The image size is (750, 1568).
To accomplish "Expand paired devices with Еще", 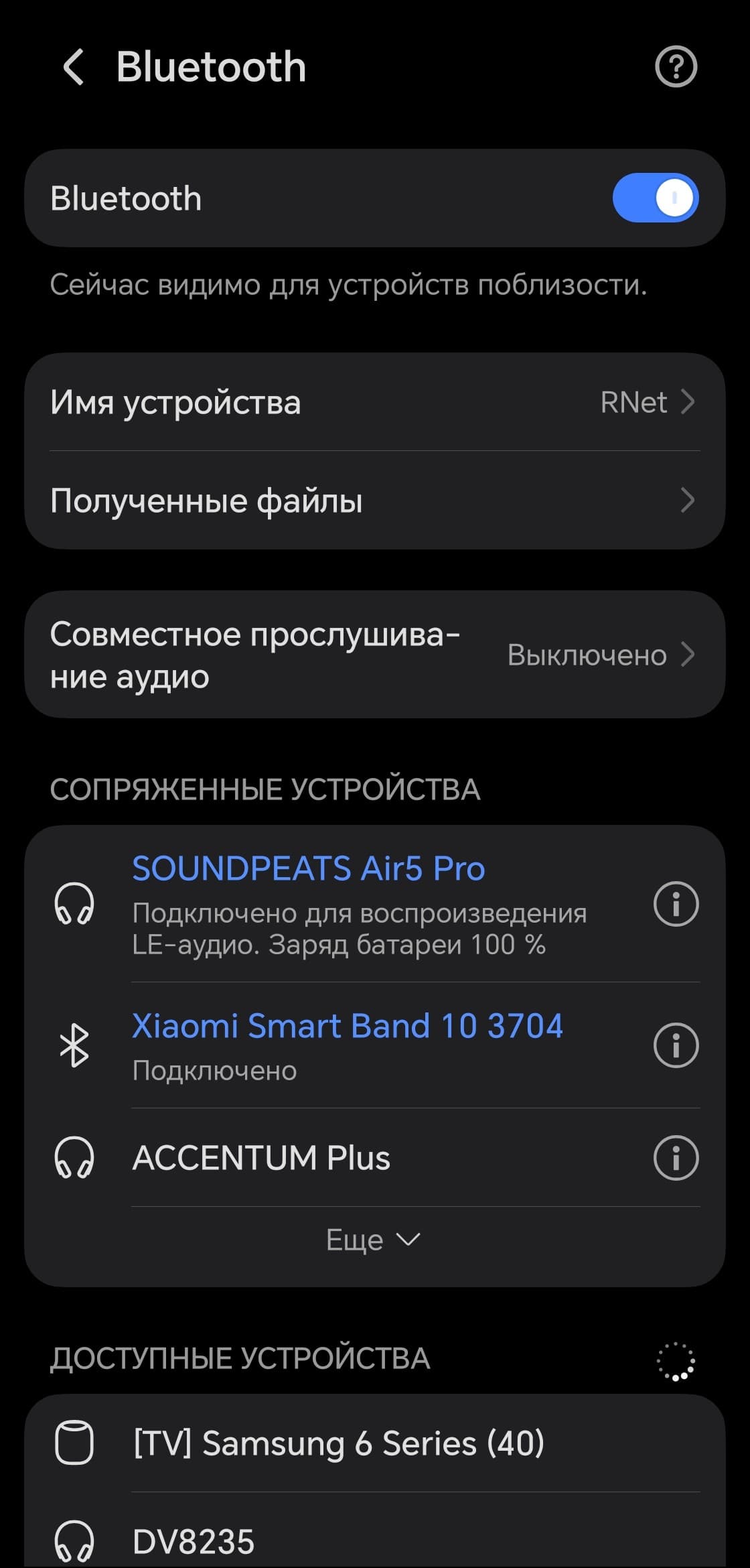I will point(372,1240).
